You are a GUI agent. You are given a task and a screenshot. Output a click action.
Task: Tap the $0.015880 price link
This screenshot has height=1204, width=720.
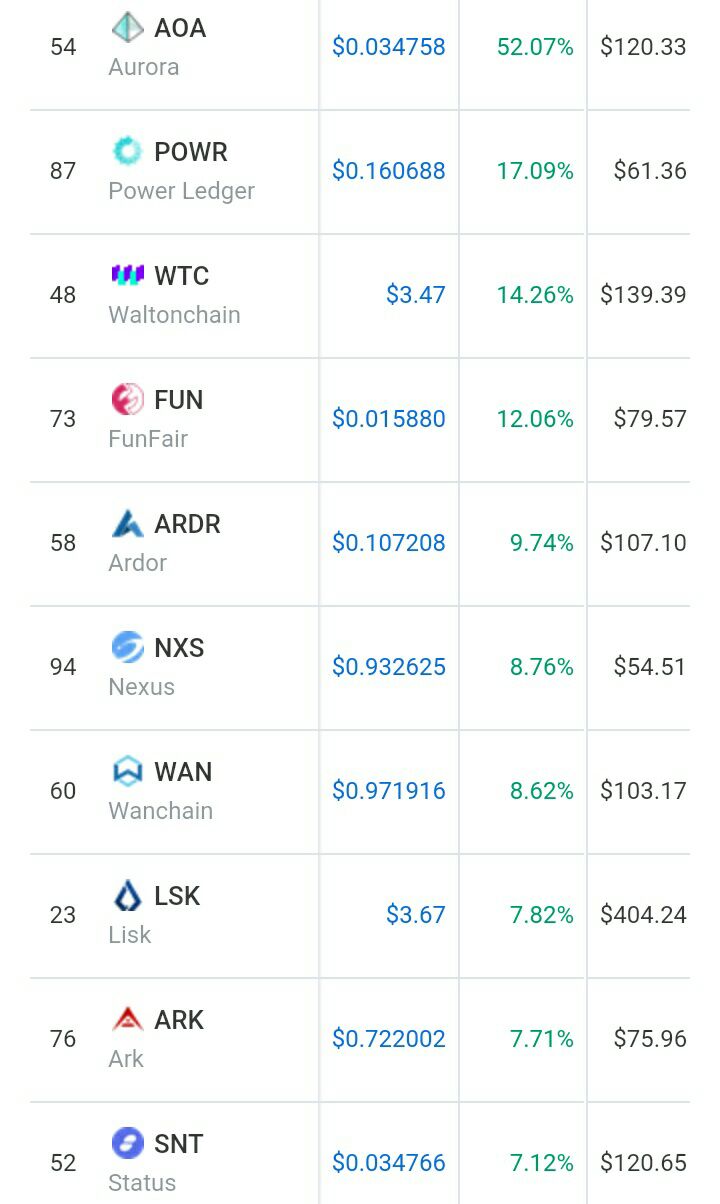389,419
